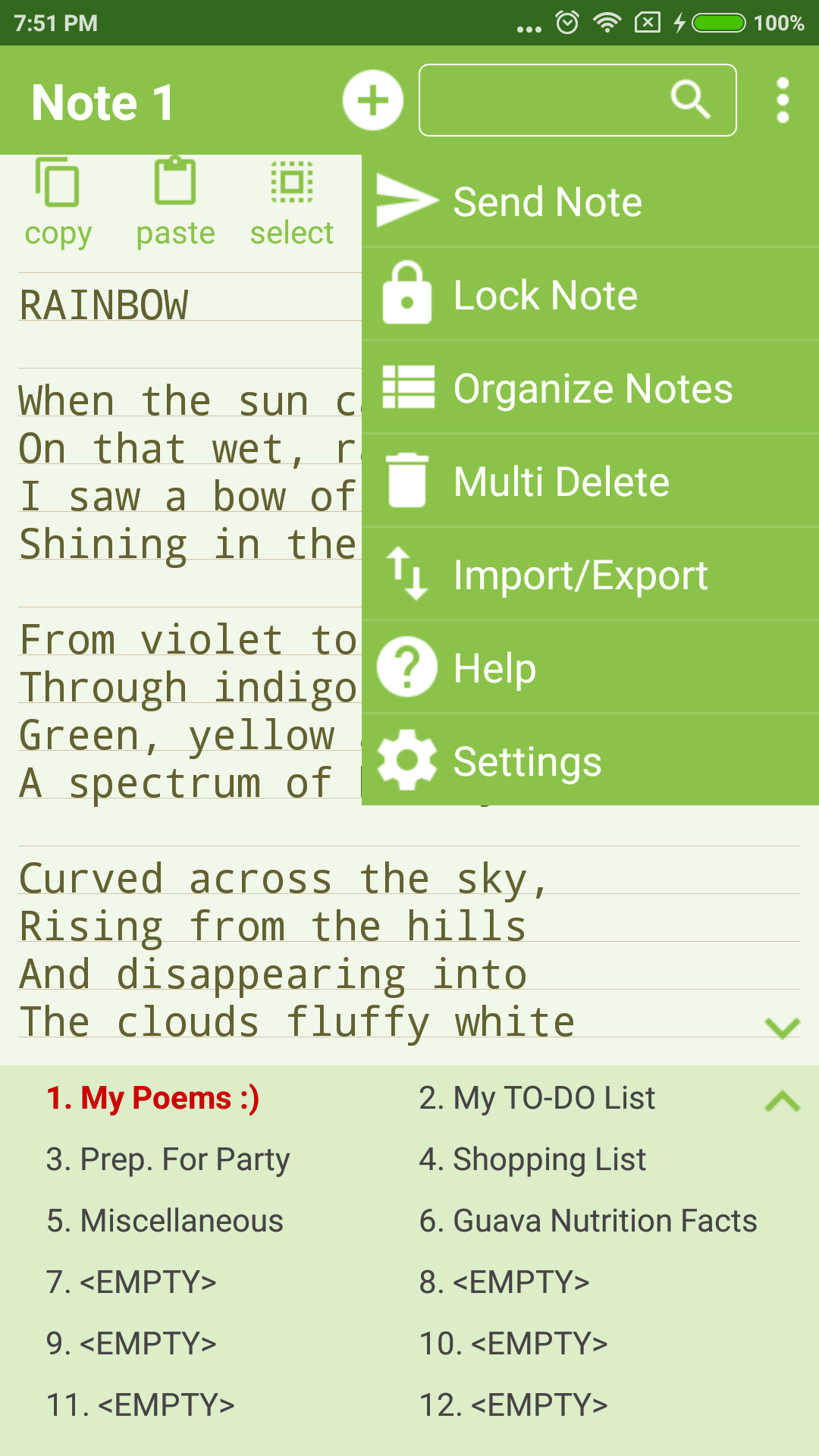Click the Paste clipboard icon
Viewport: 819px width, 1456px height.
pos(176,186)
